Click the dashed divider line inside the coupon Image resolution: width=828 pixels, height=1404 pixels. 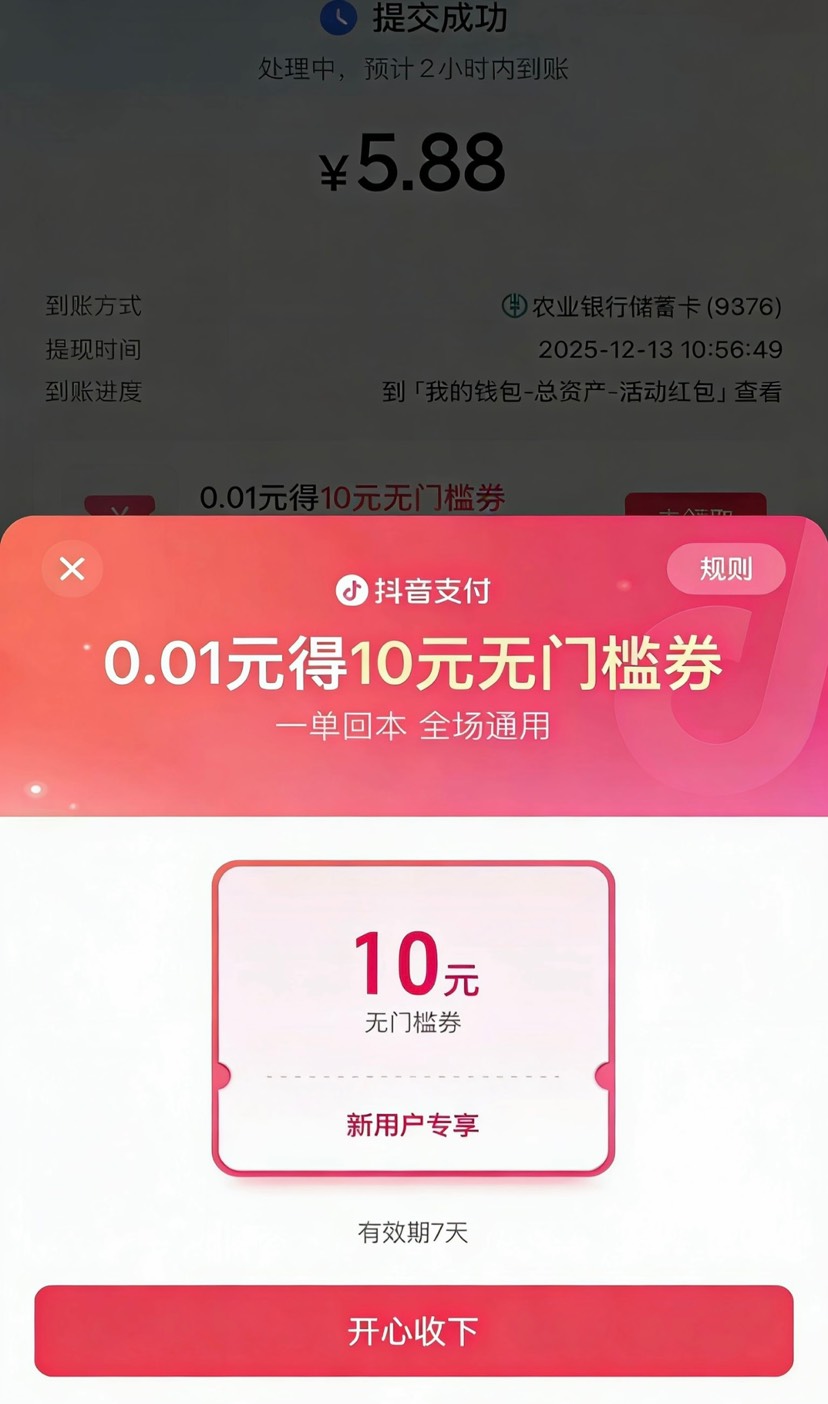point(413,1075)
